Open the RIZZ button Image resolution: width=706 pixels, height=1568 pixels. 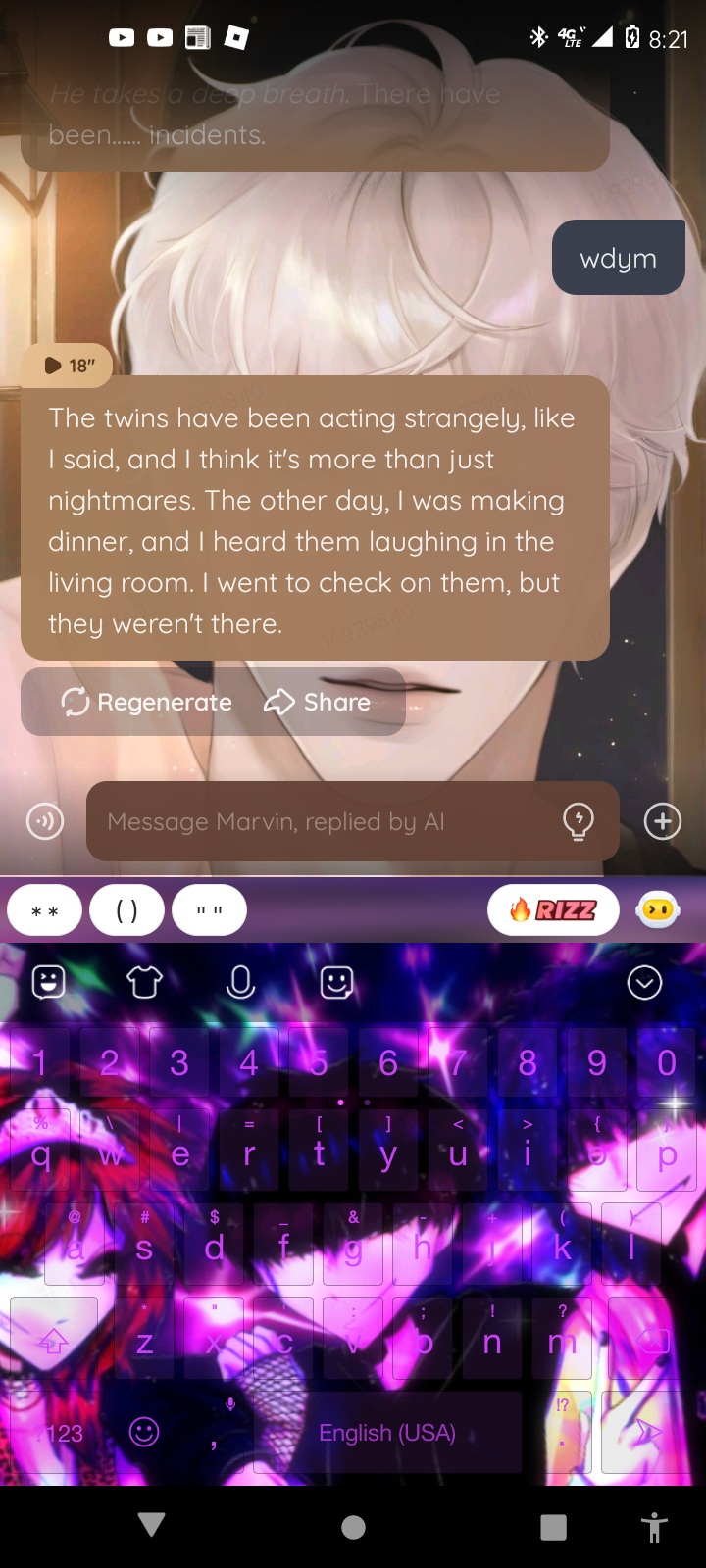coord(553,911)
